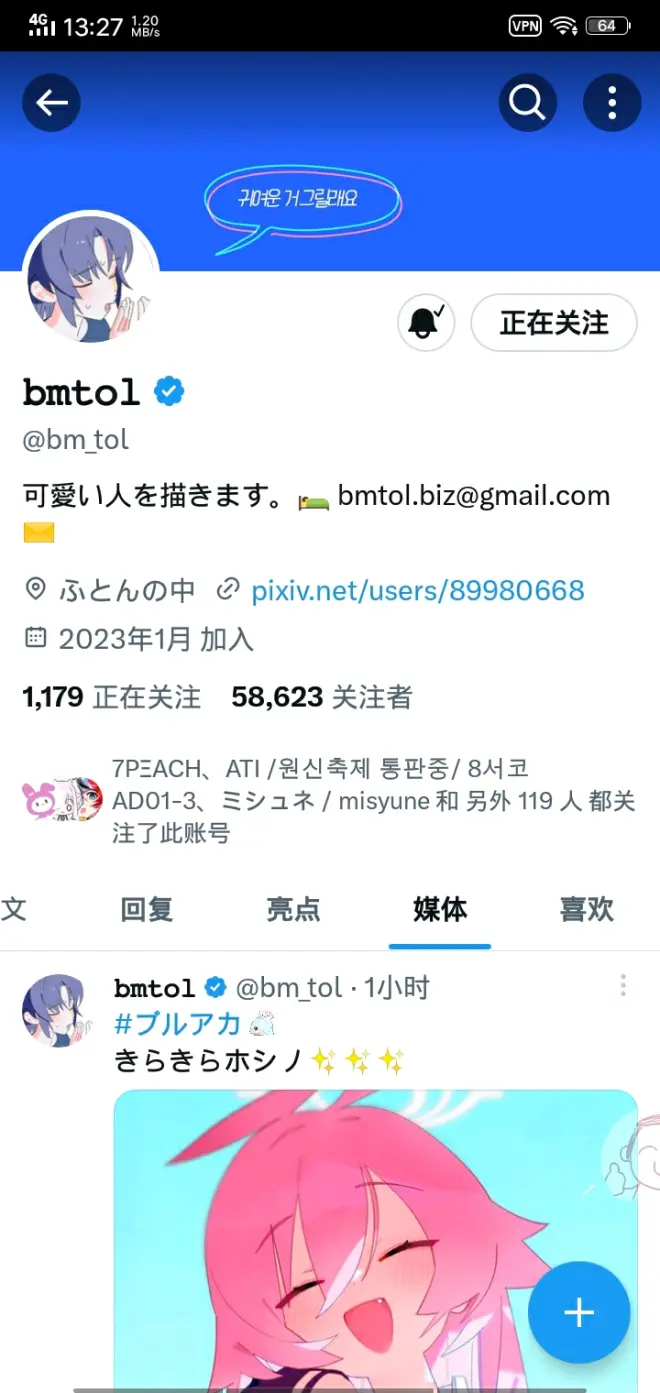
Task: Open the post's more options menu
Action: pyautogui.click(x=622, y=986)
